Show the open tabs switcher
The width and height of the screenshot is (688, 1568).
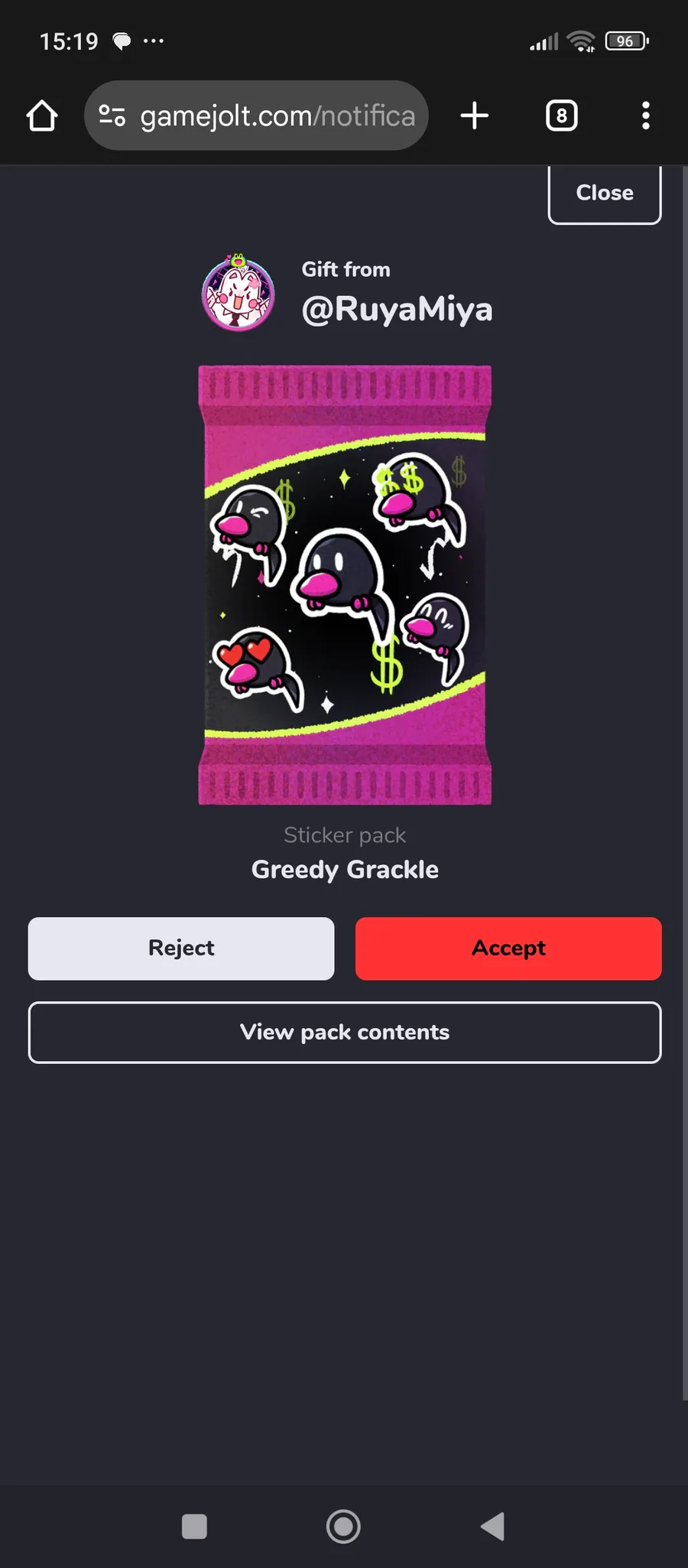(x=562, y=116)
